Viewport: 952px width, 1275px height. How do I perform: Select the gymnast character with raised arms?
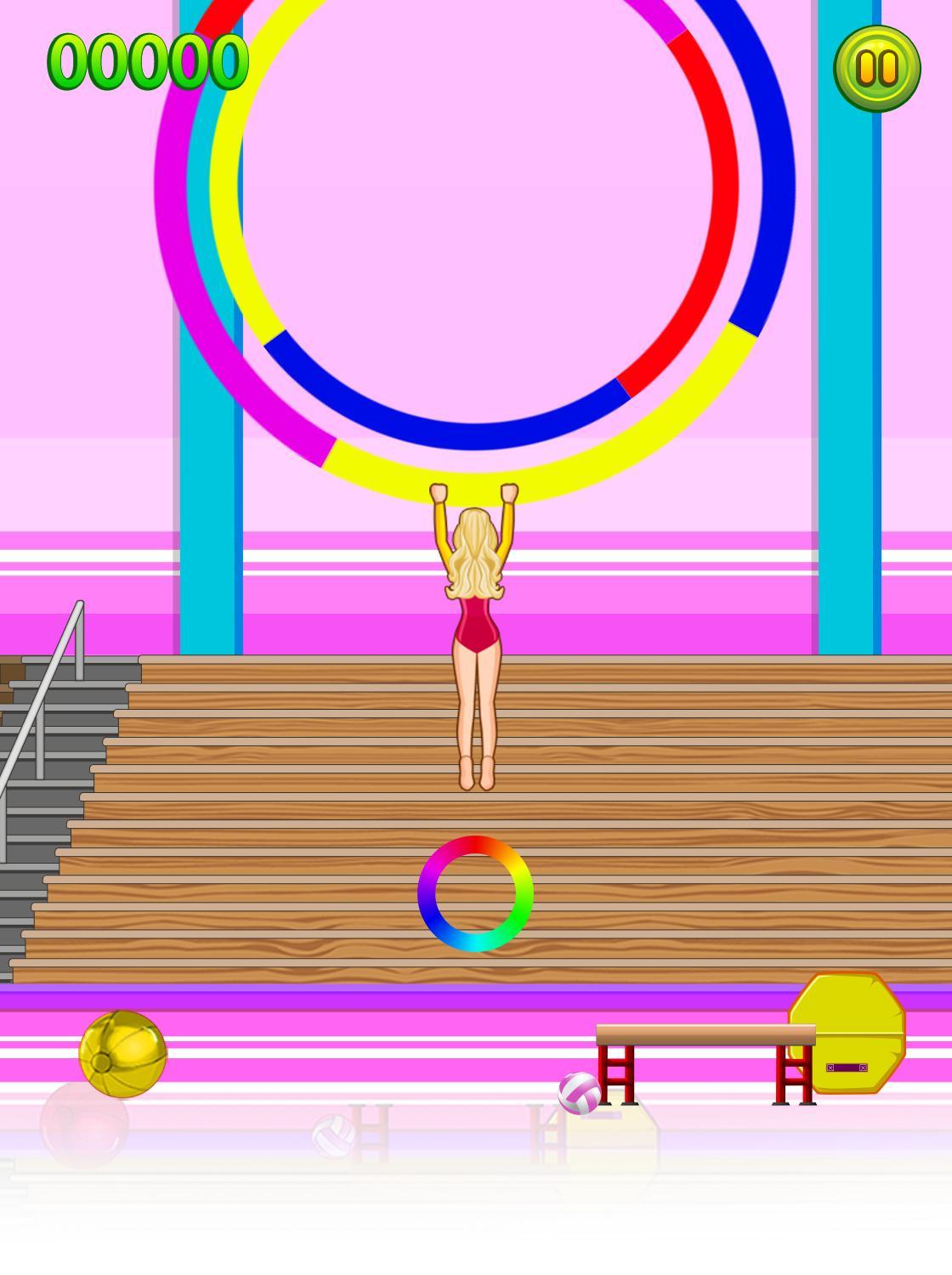(476, 637)
